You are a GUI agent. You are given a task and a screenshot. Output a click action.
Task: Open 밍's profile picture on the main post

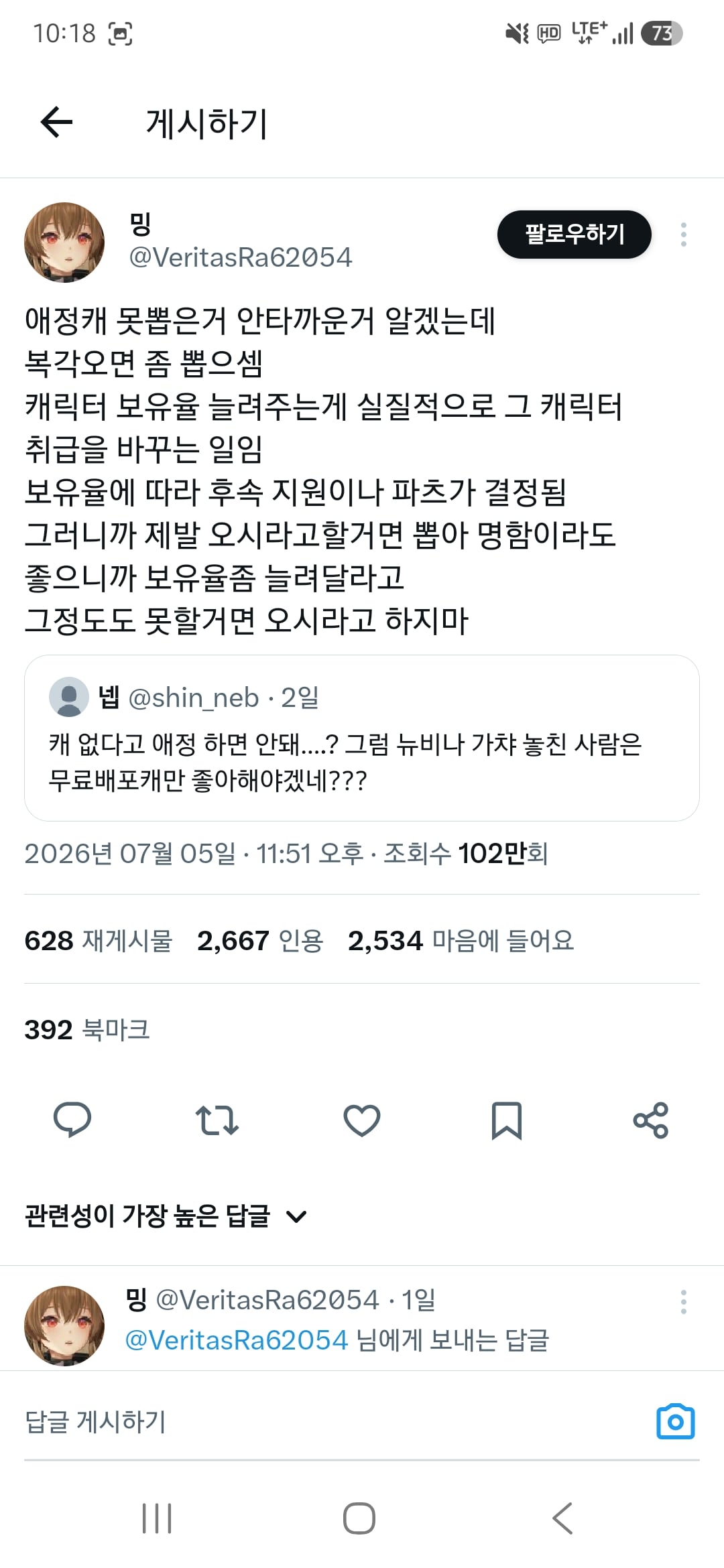(64, 242)
